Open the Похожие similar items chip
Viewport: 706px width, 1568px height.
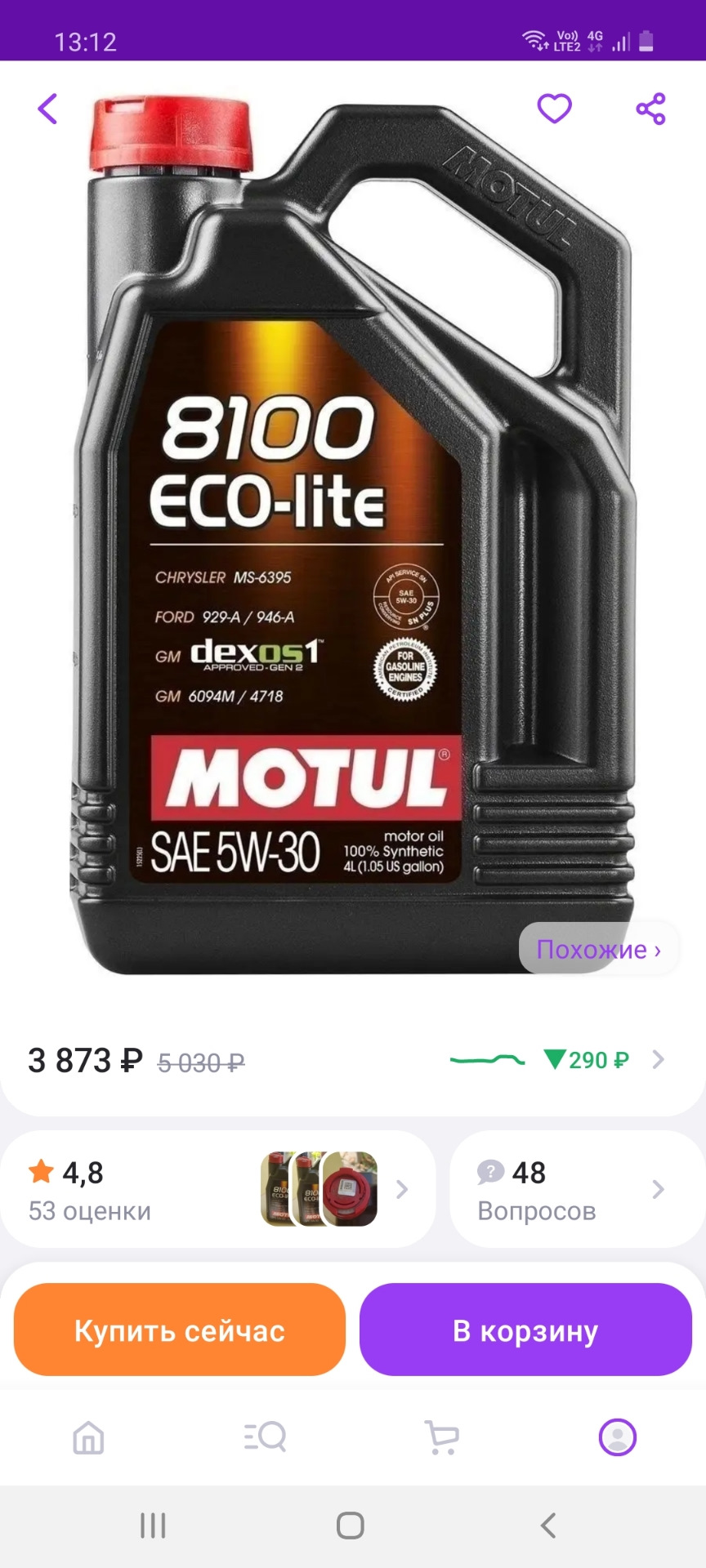click(x=598, y=949)
